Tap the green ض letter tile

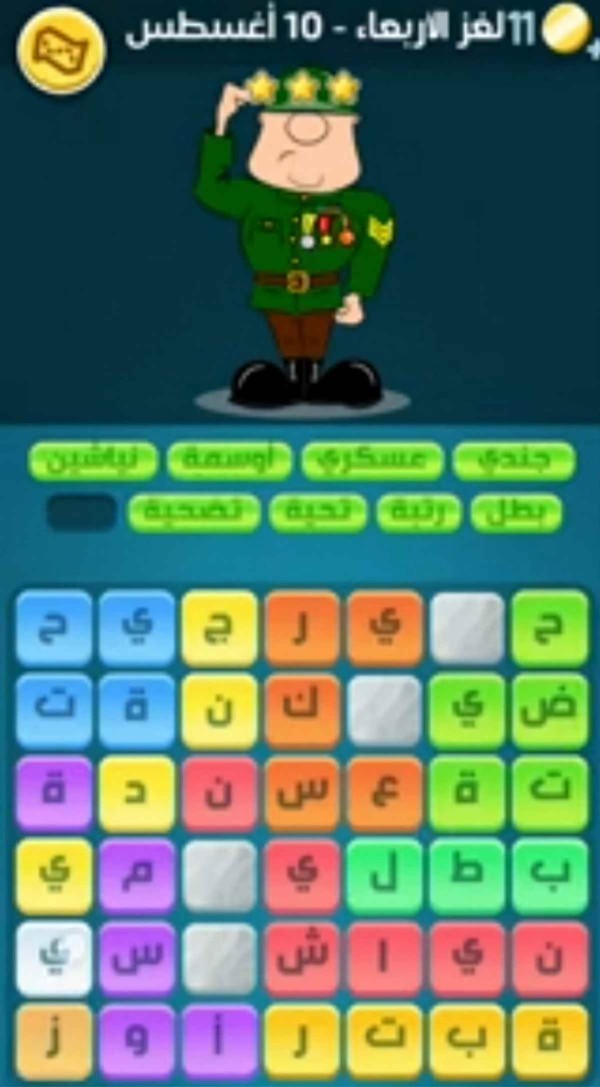point(549,711)
